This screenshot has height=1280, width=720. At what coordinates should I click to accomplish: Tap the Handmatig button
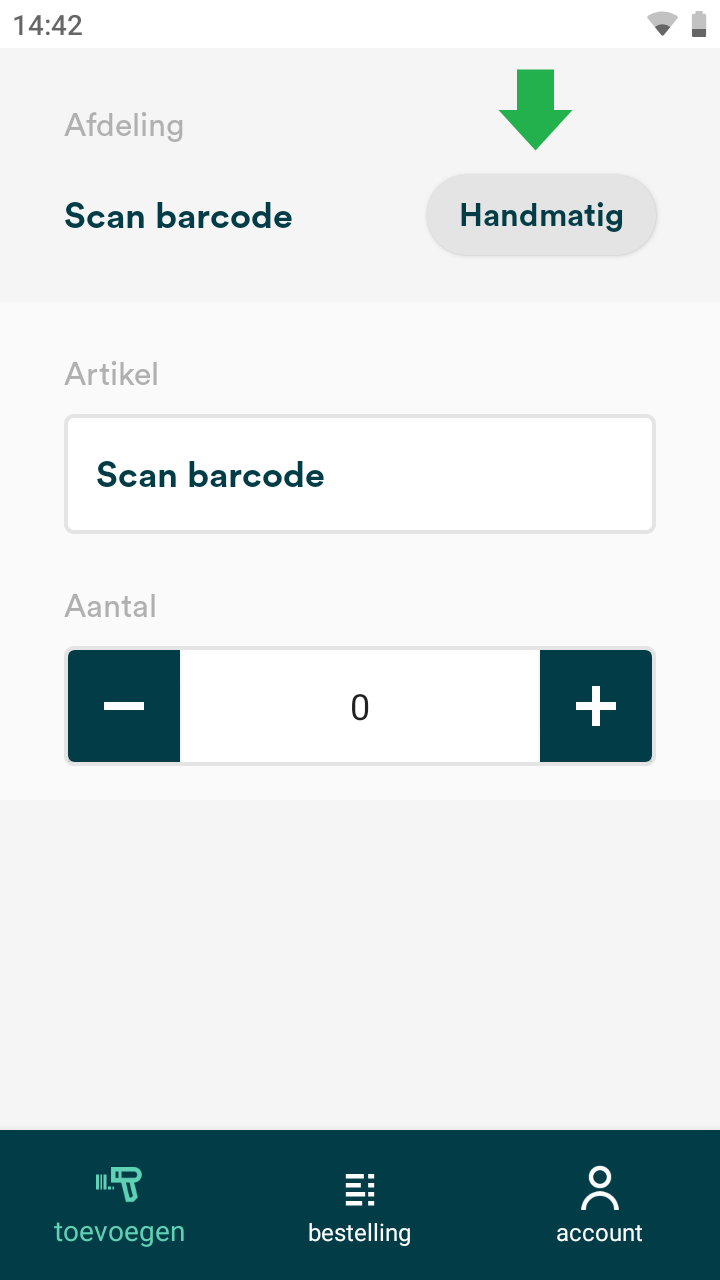click(x=541, y=215)
